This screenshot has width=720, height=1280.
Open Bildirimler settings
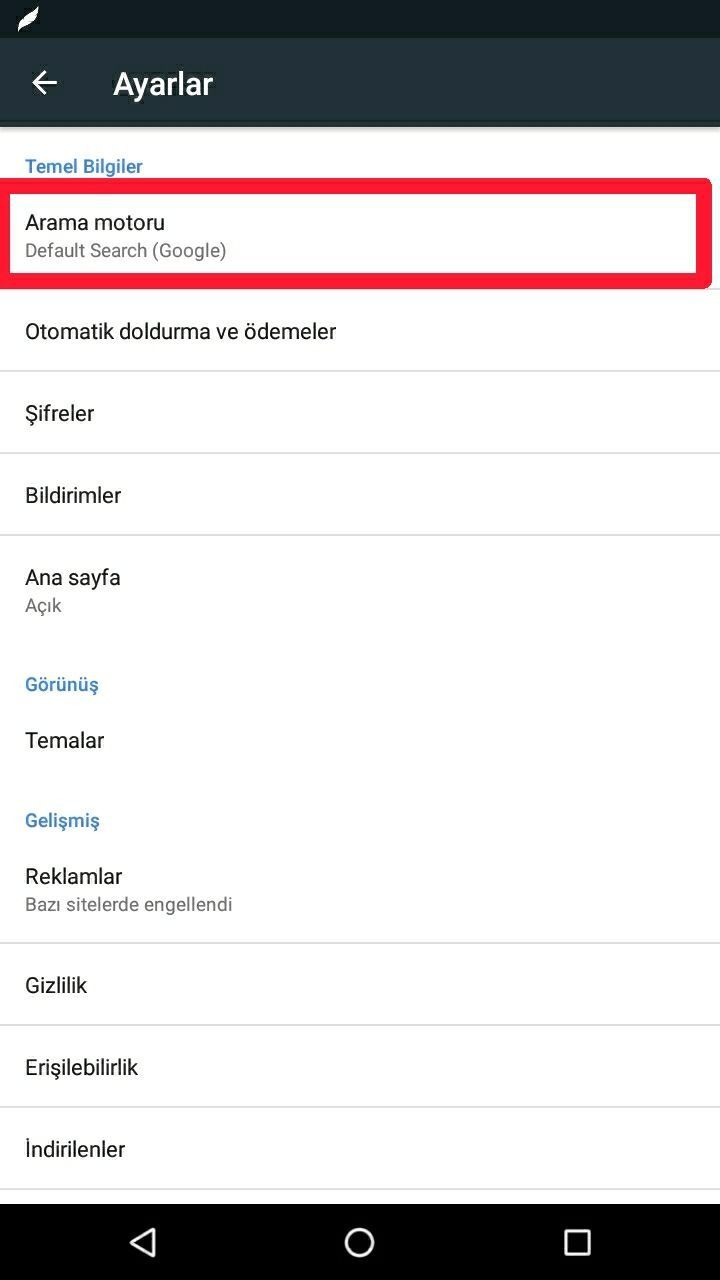pyautogui.click(x=360, y=495)
